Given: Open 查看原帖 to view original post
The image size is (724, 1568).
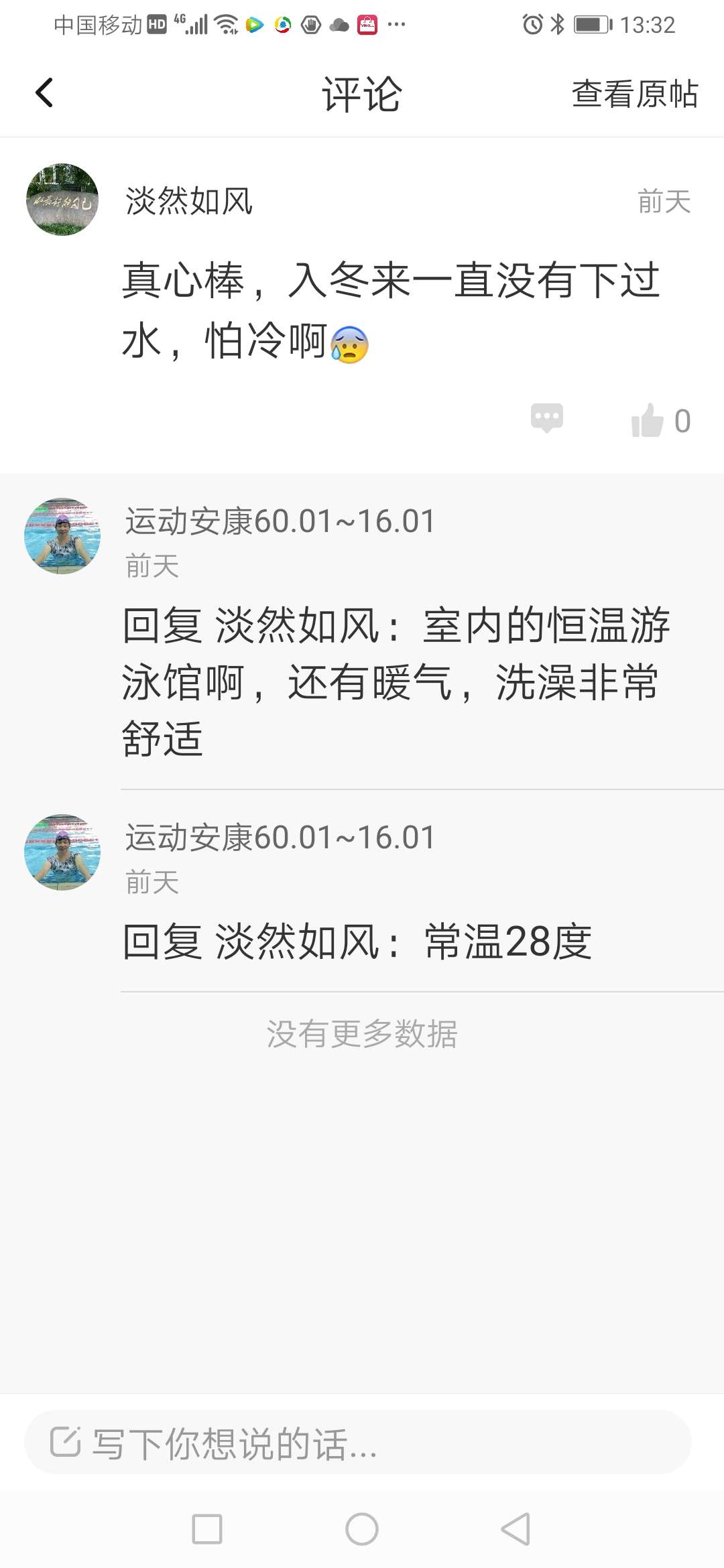Looking at the screenshot, I should pos(634,95).
